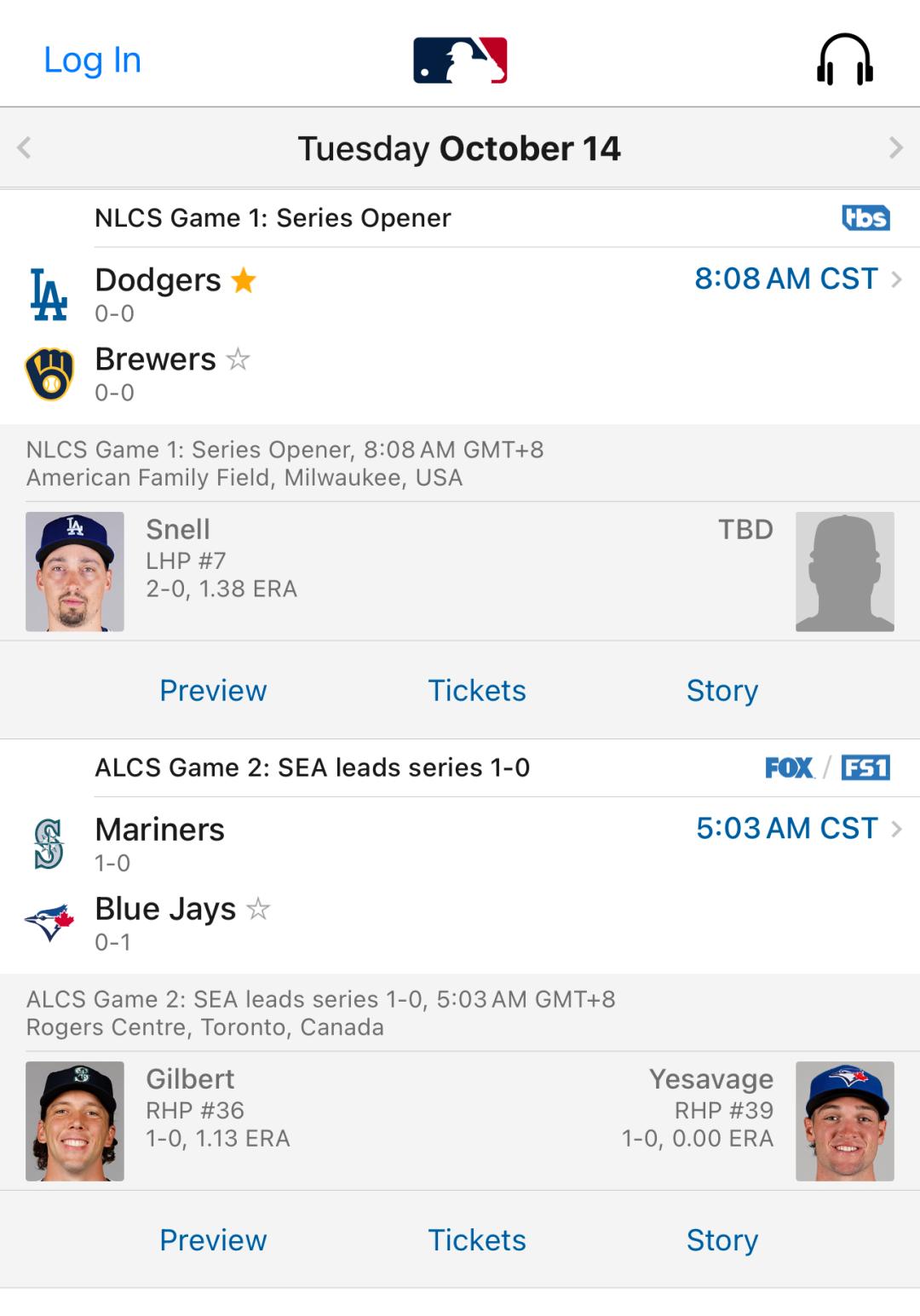Go to the next day
This screenshot has height=1316, width=920.
click(x=895, y=148)
